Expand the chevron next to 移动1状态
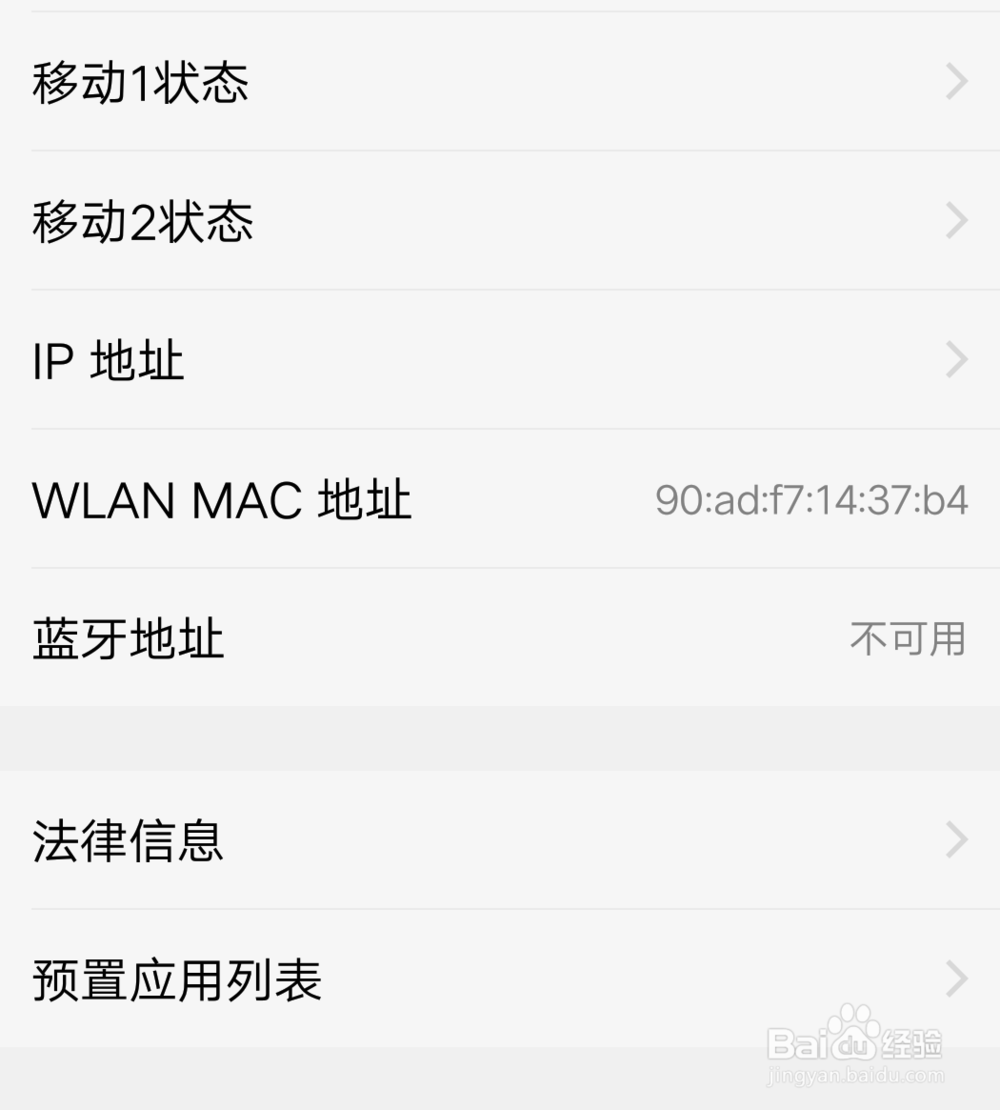 pos(955,83)
